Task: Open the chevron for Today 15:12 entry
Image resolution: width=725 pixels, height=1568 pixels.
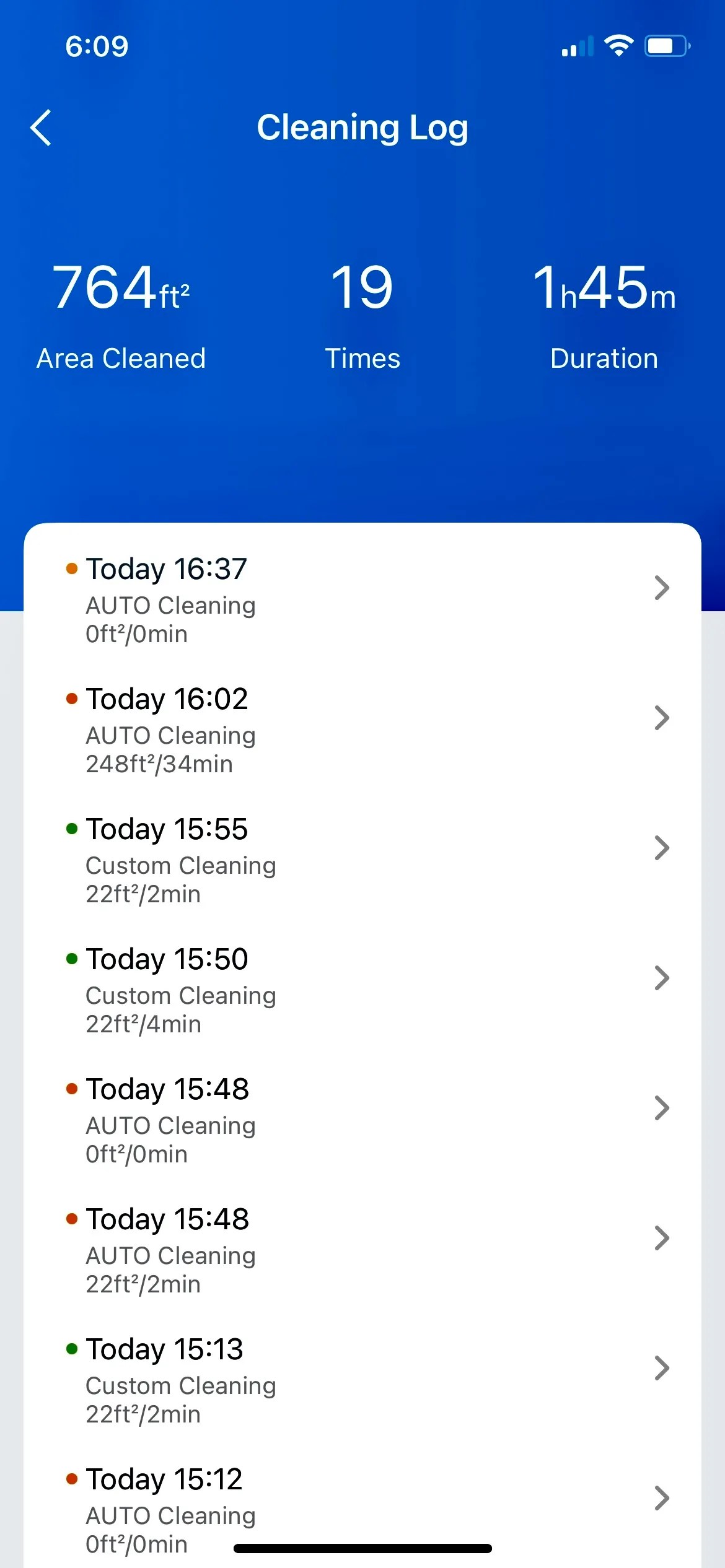Action: [x=663, y=1497]
